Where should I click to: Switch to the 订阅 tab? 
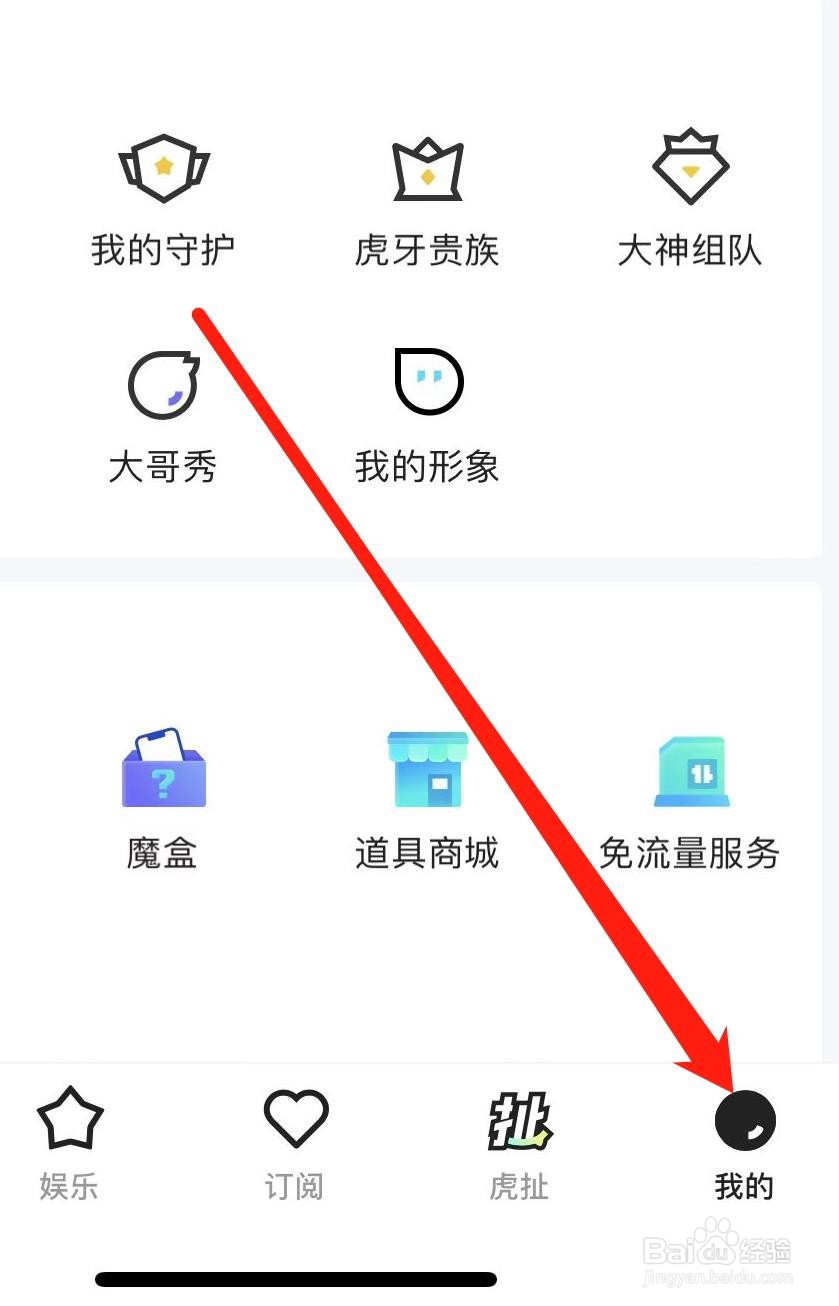[293, 1188]
